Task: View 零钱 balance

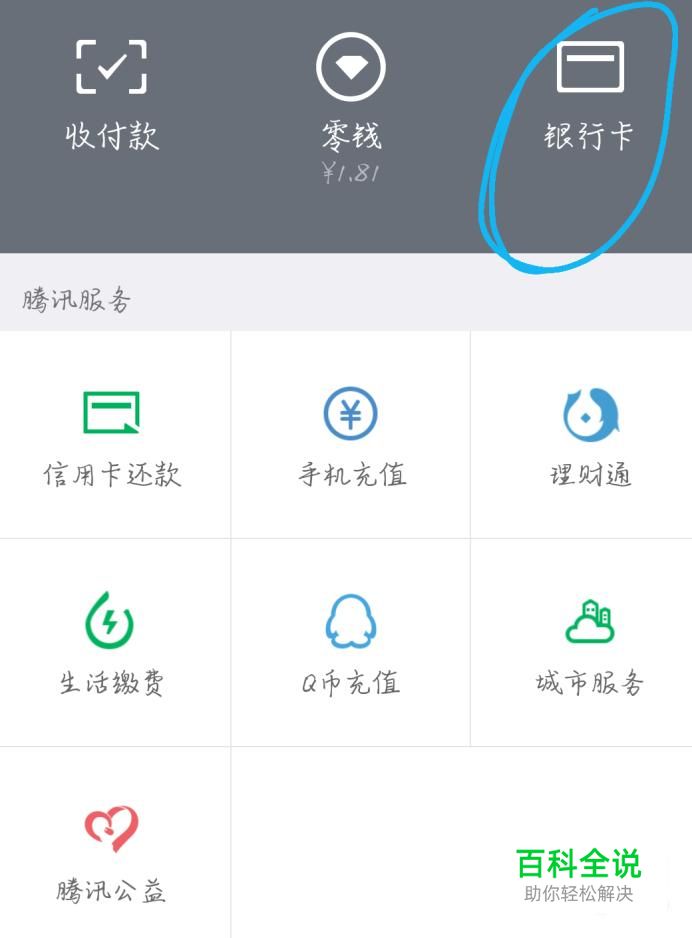Action: [351, 100]
